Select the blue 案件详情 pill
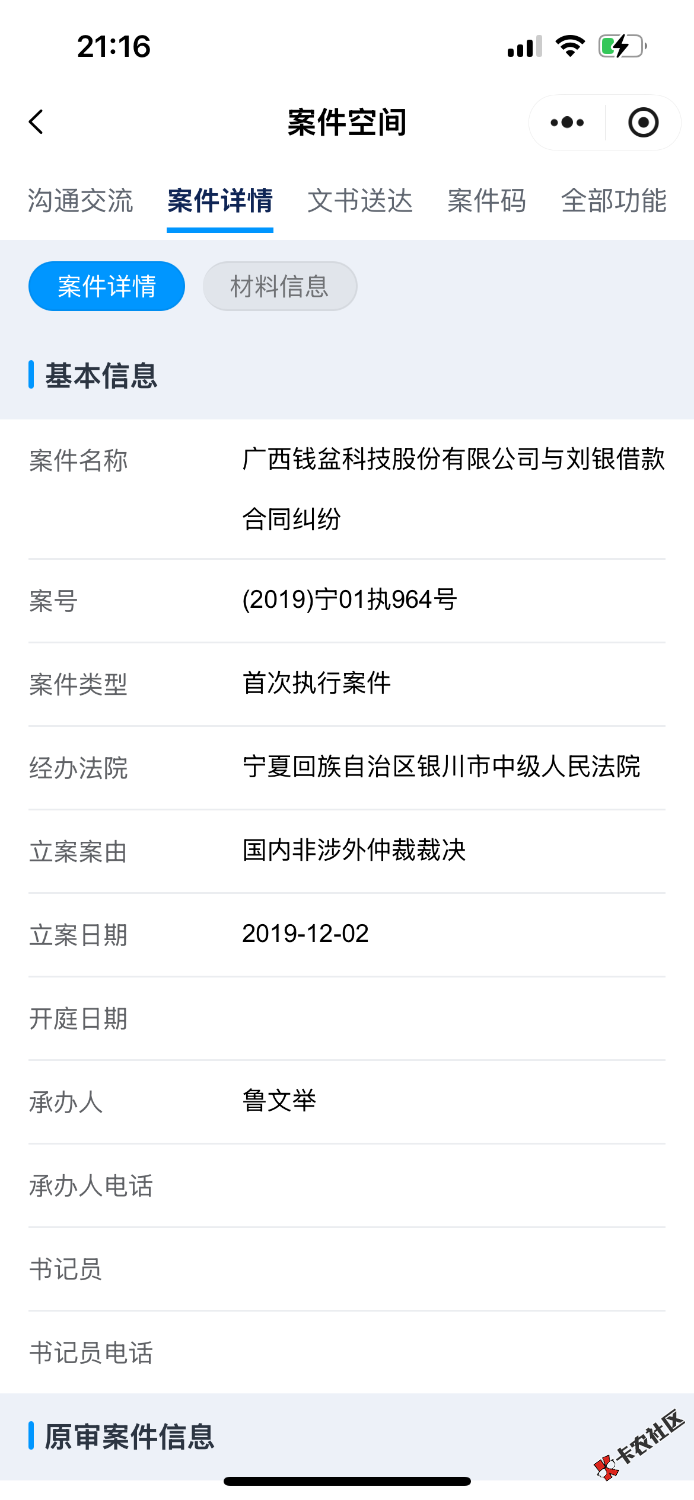Image resolution: width=694 pixels, height=1500 pixels. 107,287
